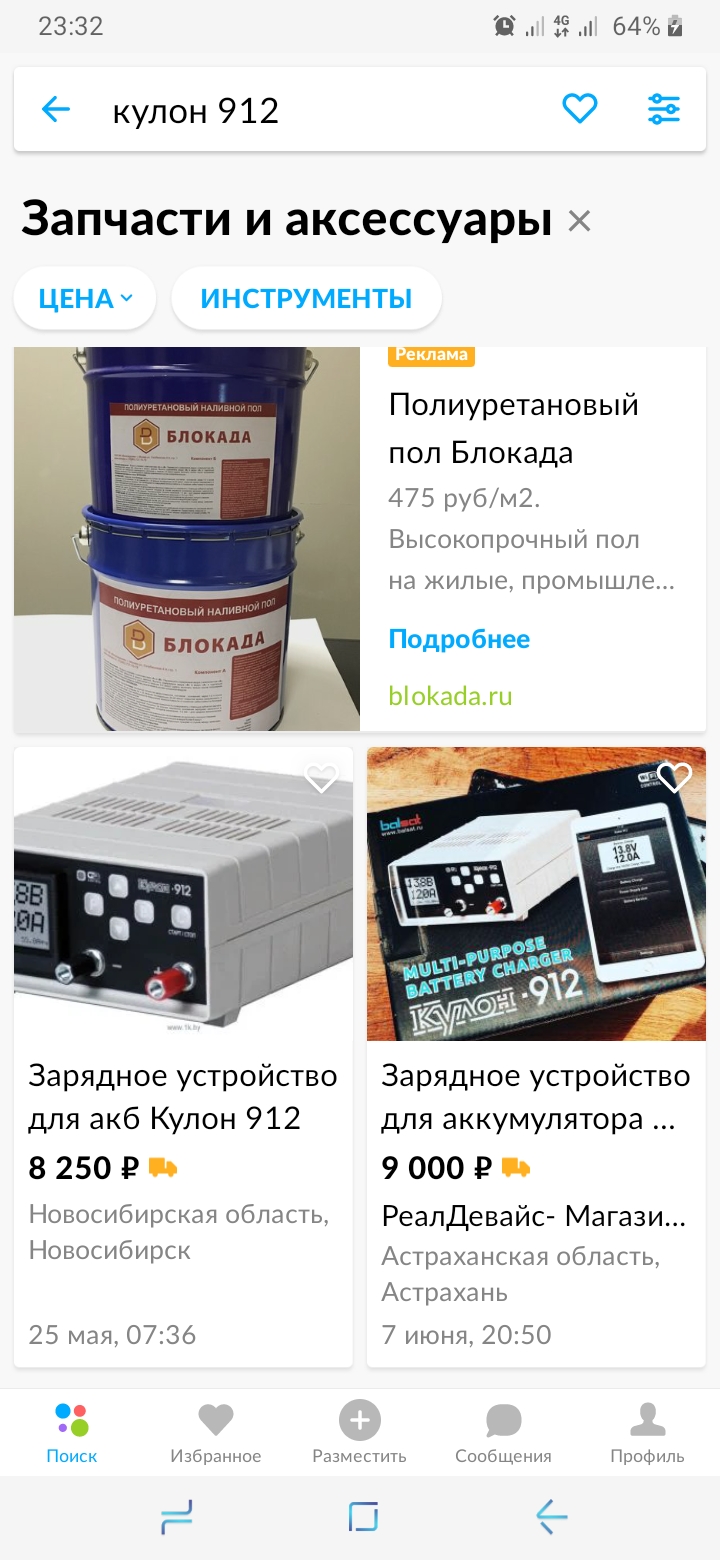Screen dimensions: 720x1560
Task: Remove the Запчасти и аксессуары category
Action: (579, 221)
